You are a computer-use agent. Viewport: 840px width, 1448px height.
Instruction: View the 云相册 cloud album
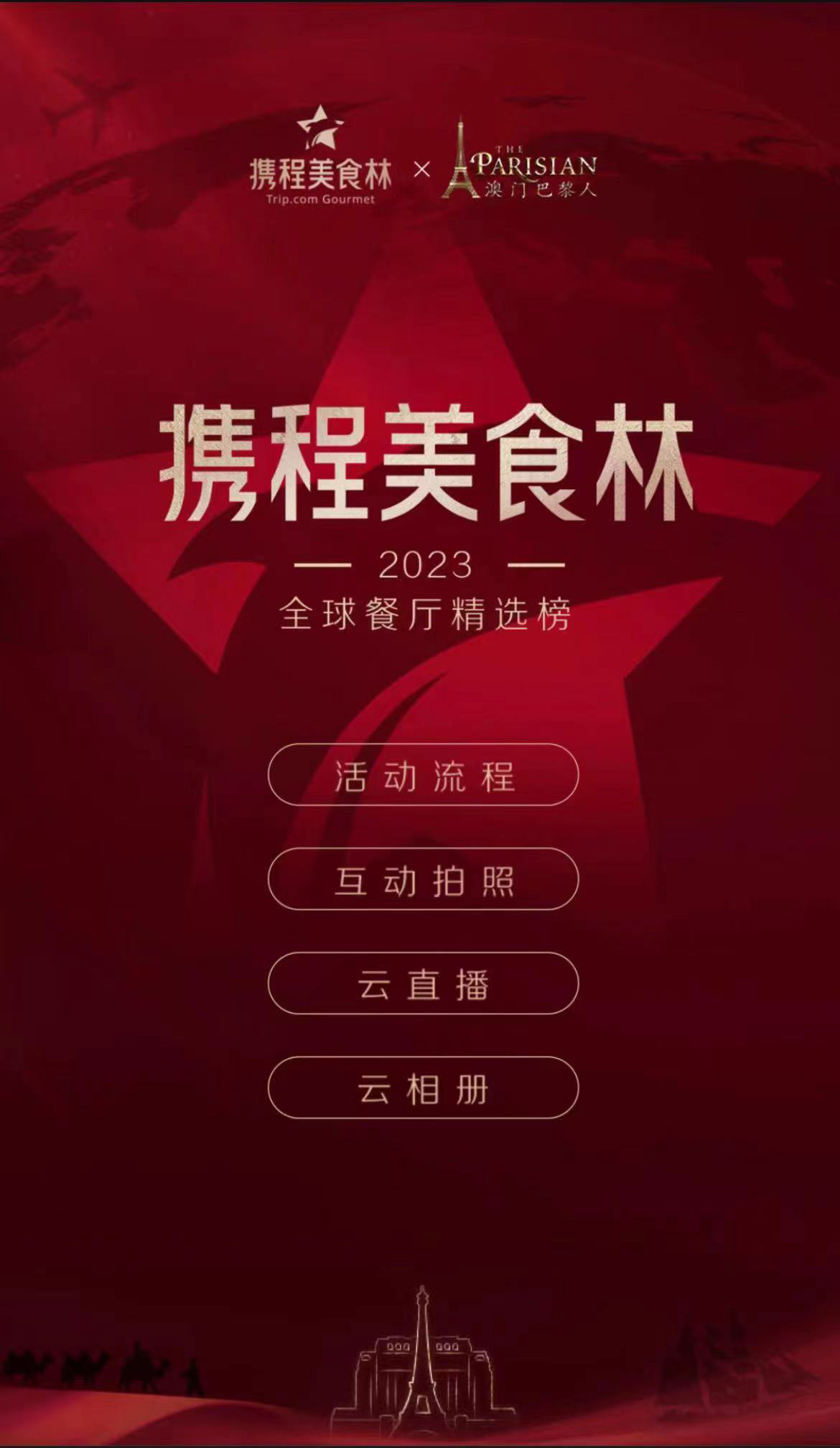(x=423, y=1087)
